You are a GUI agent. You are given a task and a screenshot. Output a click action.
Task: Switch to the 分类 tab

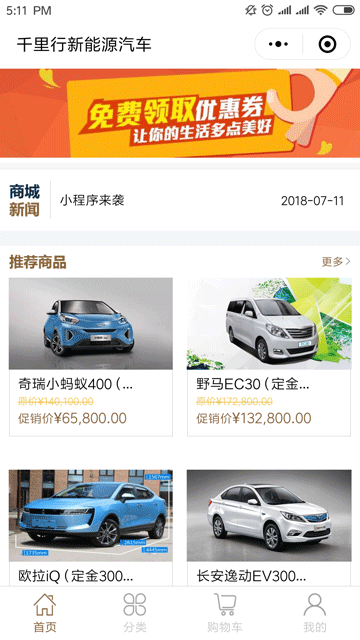[x=135, y=613]
